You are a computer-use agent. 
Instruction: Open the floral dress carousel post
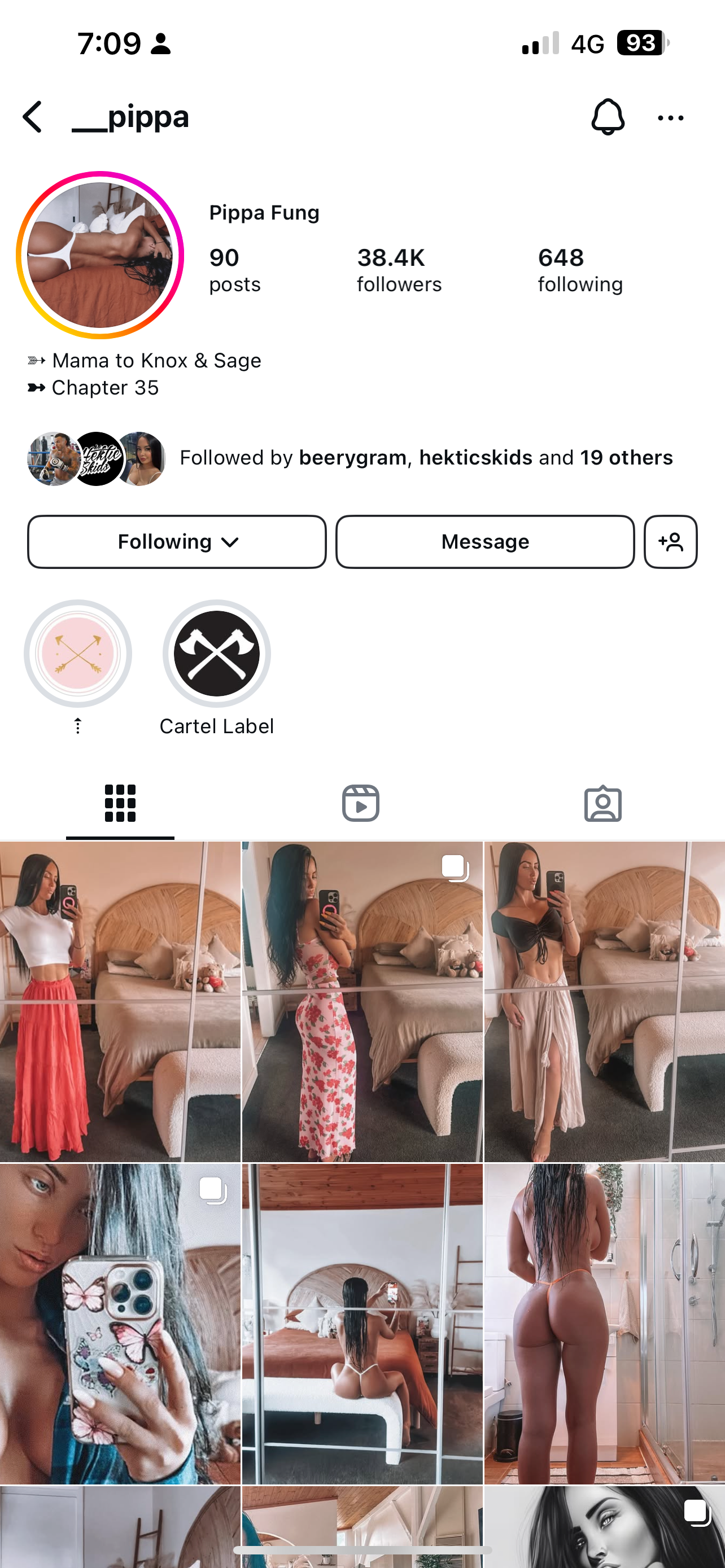pos(362,1002)
